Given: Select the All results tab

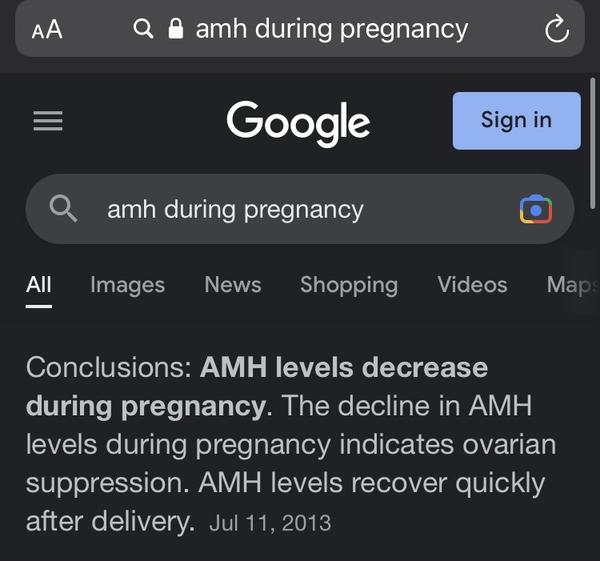Looking at the screenshot, I should [39, 284].
